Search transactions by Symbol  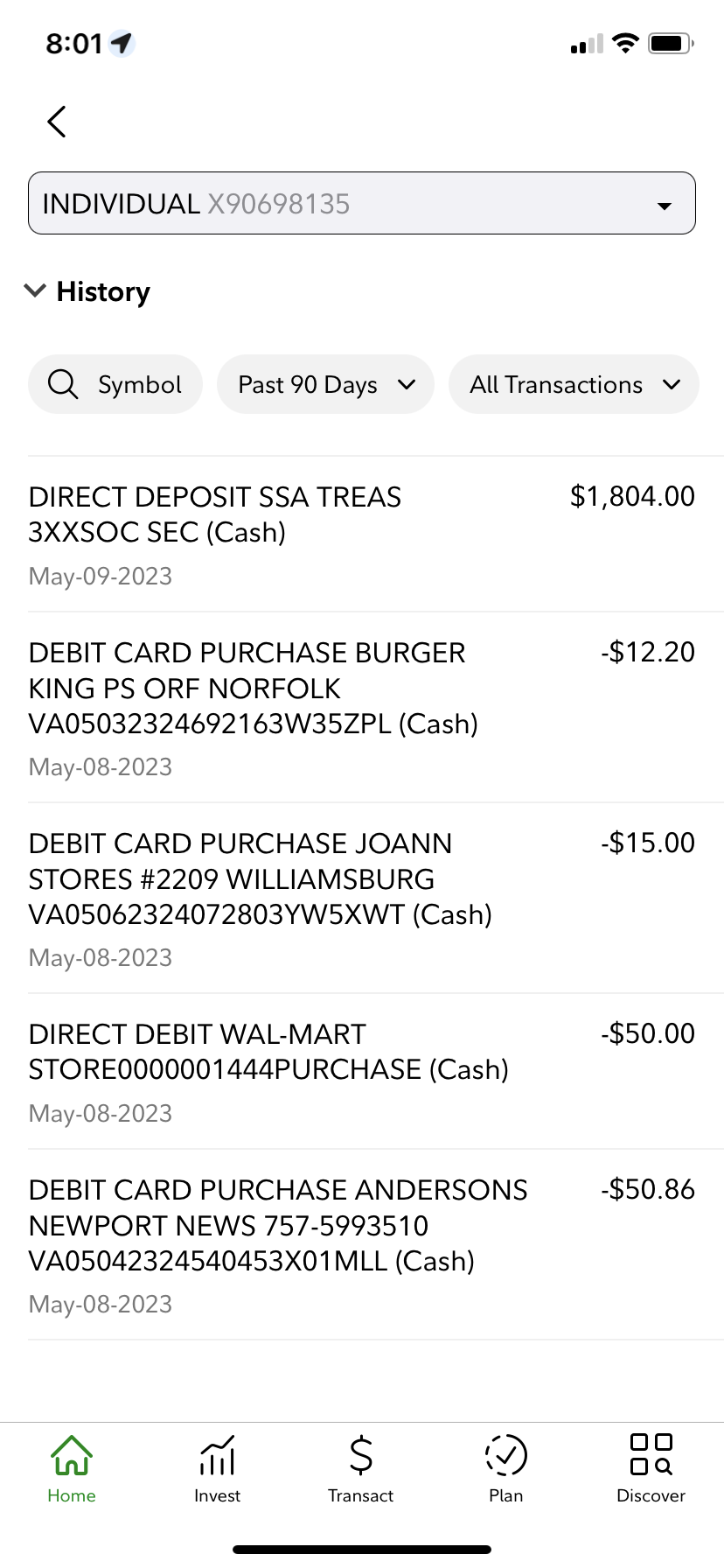coord(115,384)
